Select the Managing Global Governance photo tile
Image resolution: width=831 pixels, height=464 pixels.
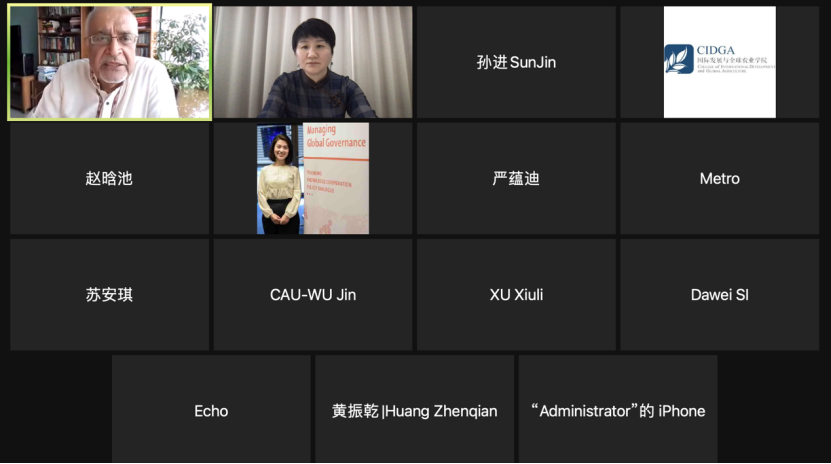point(313,178)
